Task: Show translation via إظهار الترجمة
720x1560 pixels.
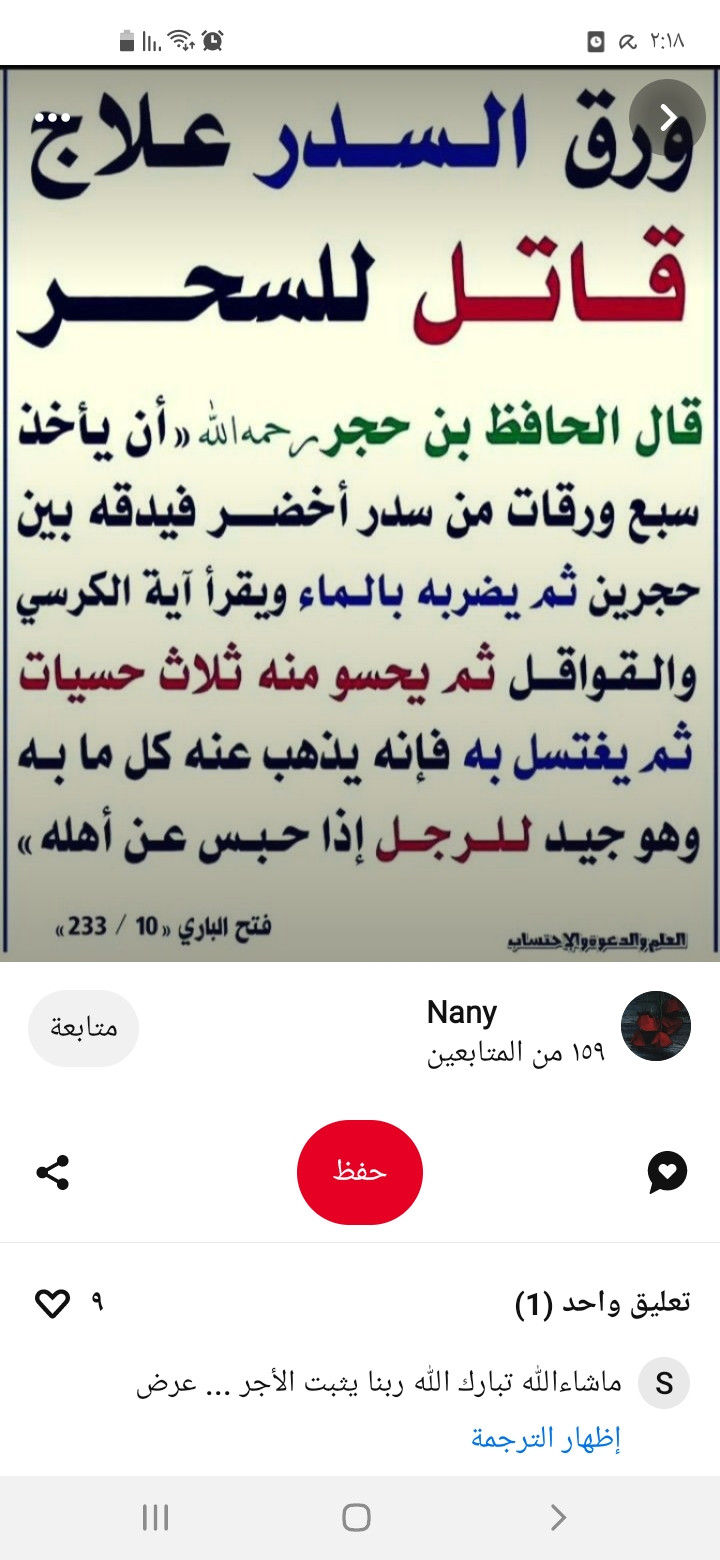Action: click(546, 1438)
